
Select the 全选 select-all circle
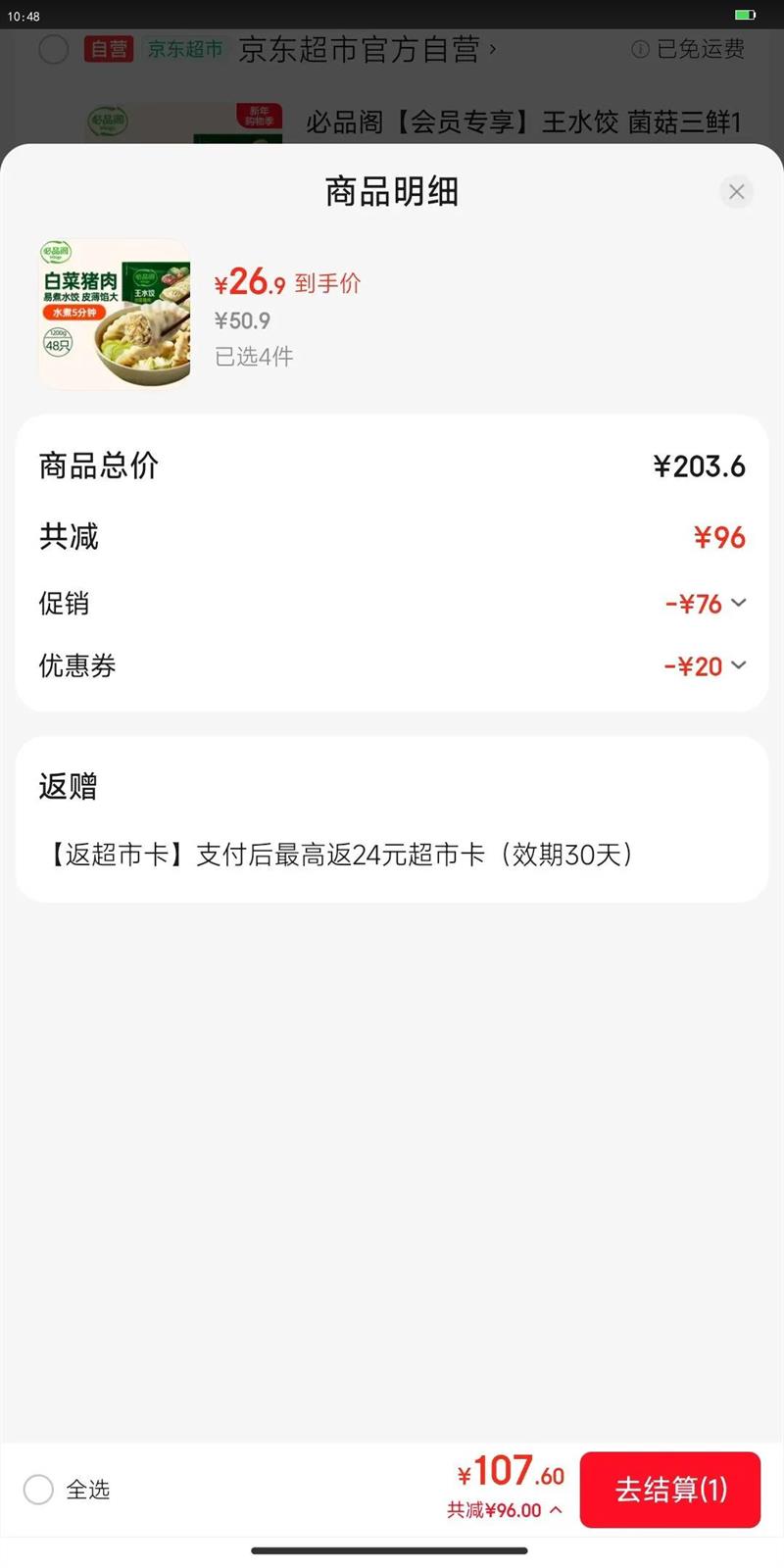point(38,1490)
